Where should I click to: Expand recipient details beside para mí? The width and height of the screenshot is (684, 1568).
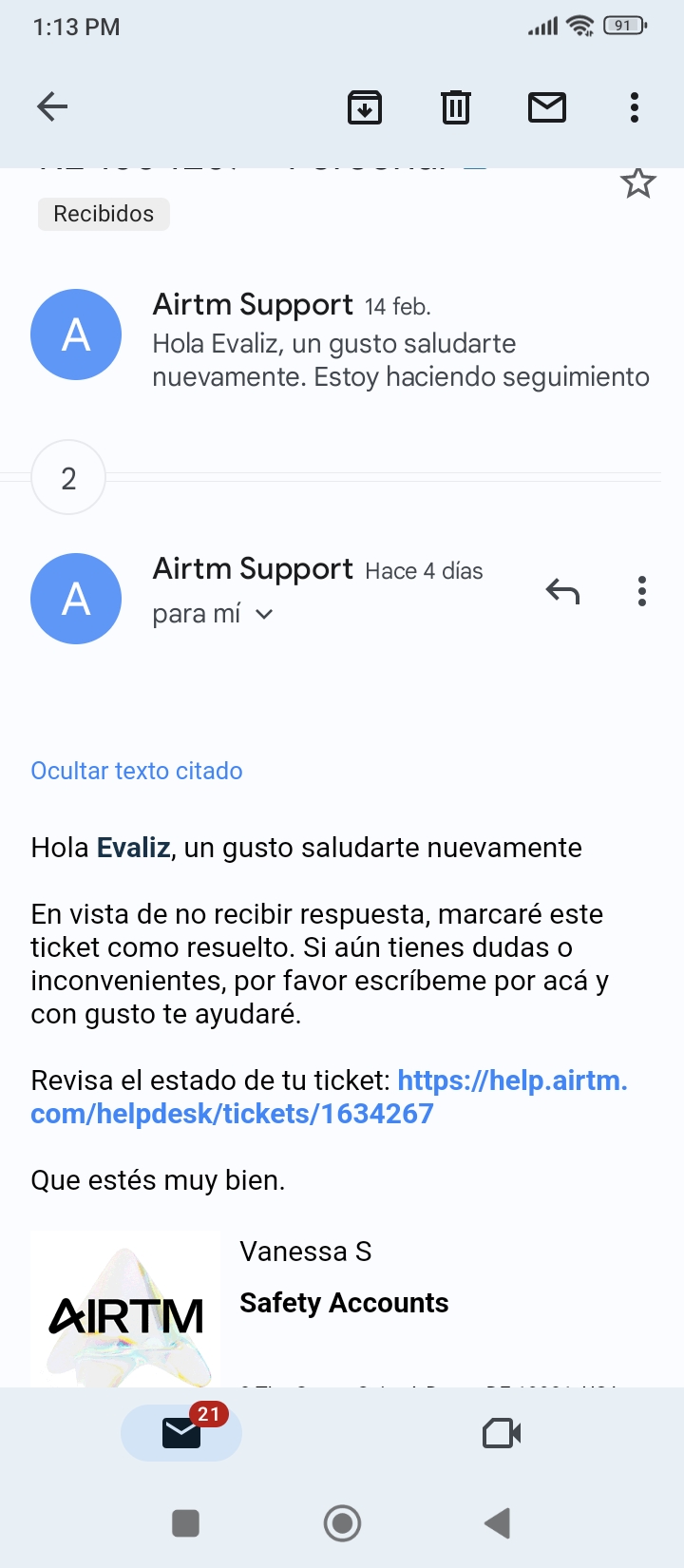click(x=264, y=614)
